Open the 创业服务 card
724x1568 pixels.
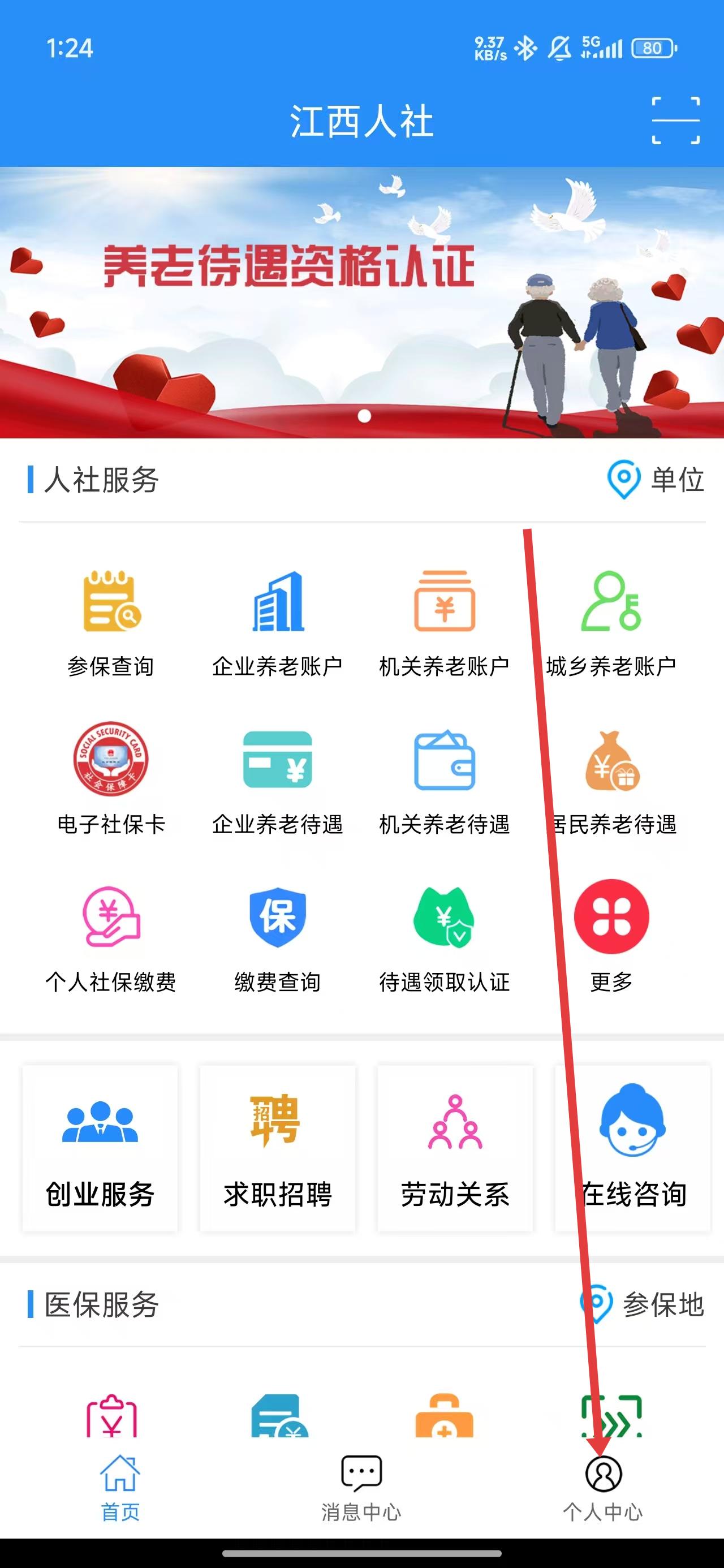100,1147
